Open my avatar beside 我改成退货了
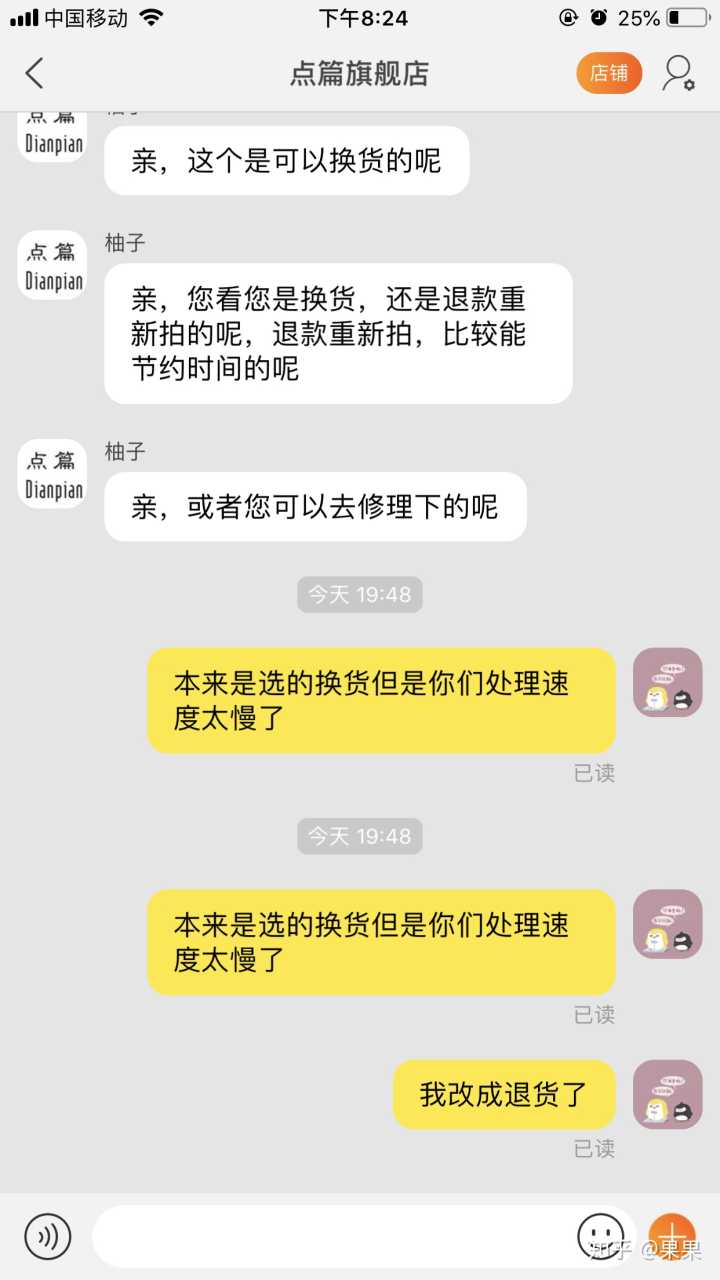 (x=667, y=1094)
